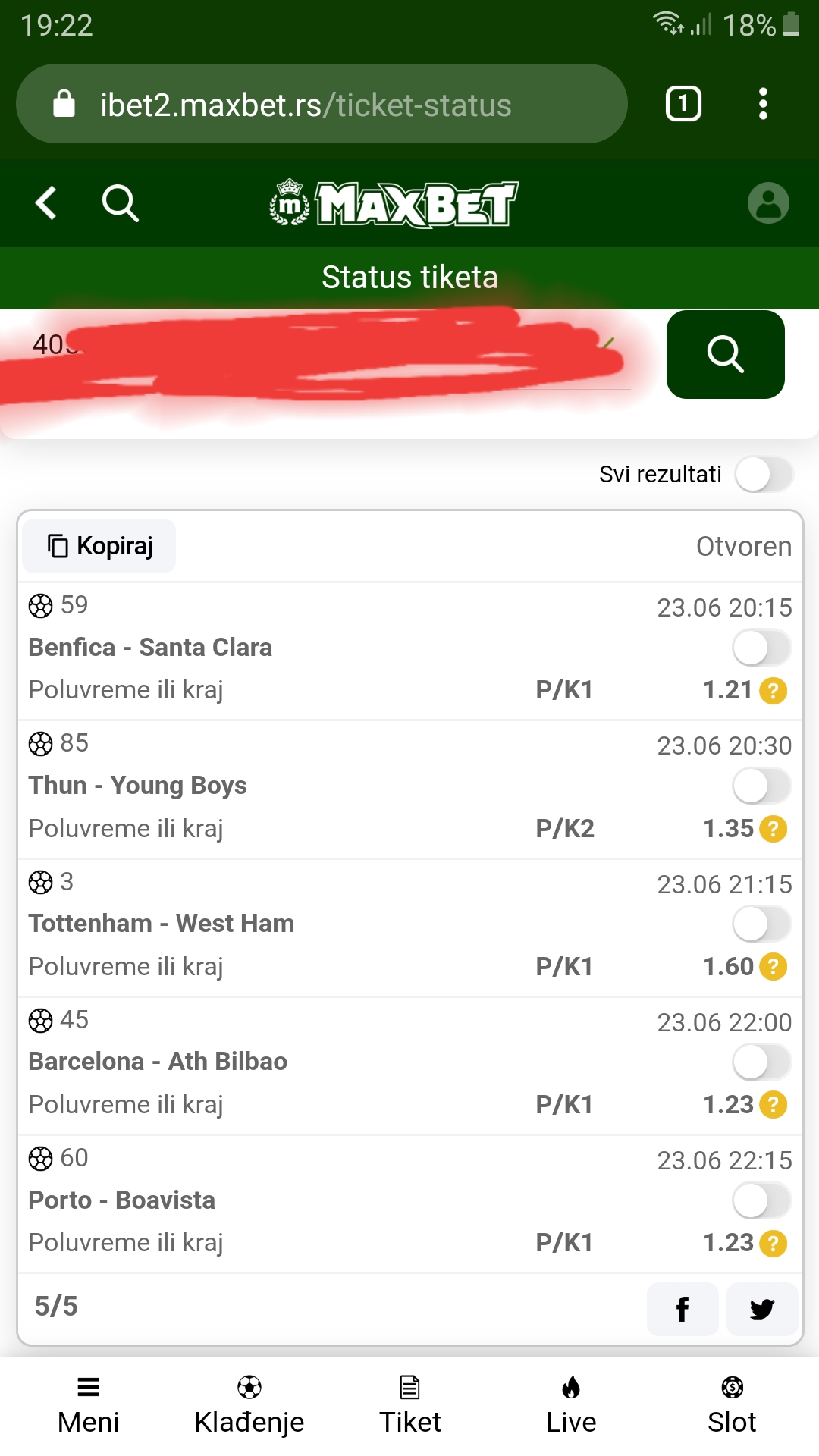Copy the ticket with Kopiraj
The image size is (819, 1456).
(99, 546)
